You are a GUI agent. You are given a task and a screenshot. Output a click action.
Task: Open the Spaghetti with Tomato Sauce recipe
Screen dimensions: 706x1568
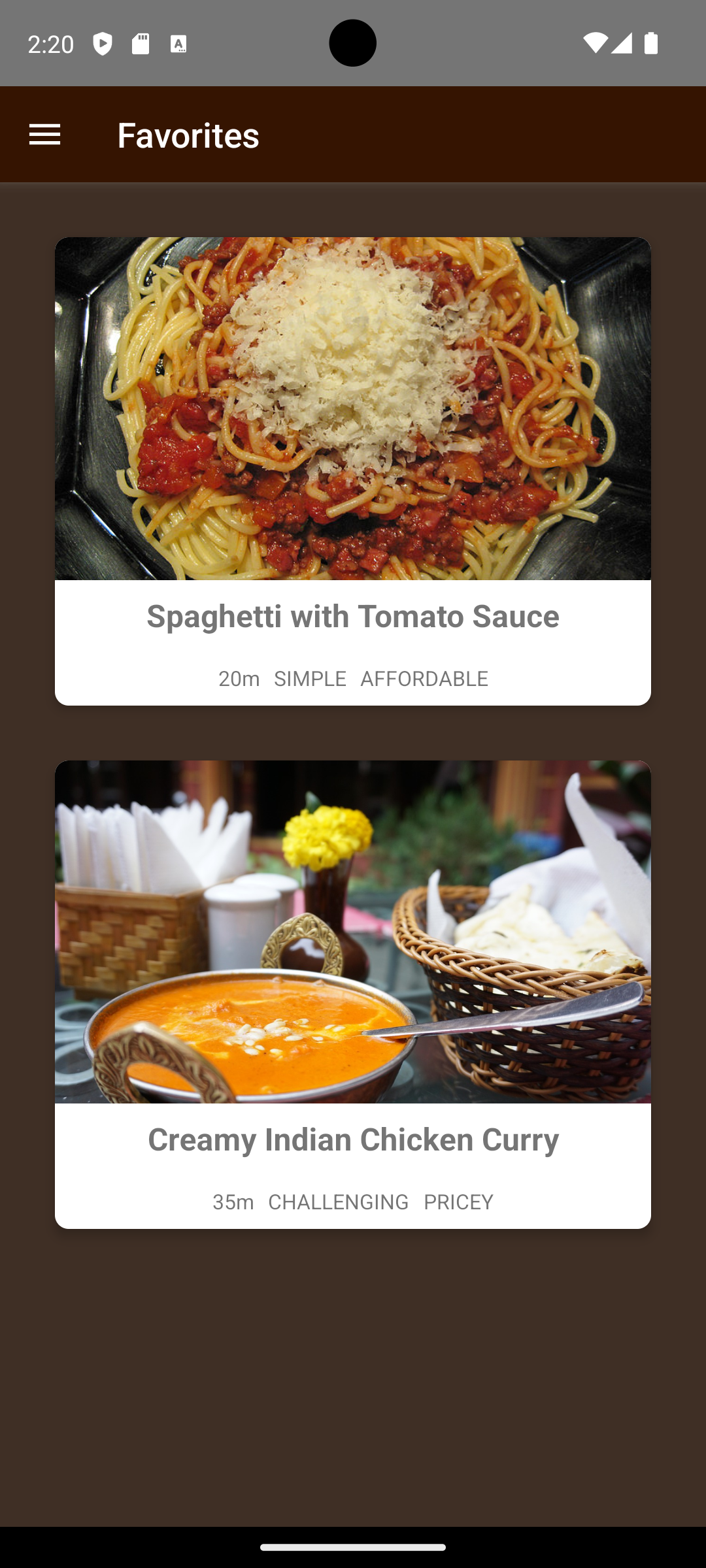(x=353, y=470)
